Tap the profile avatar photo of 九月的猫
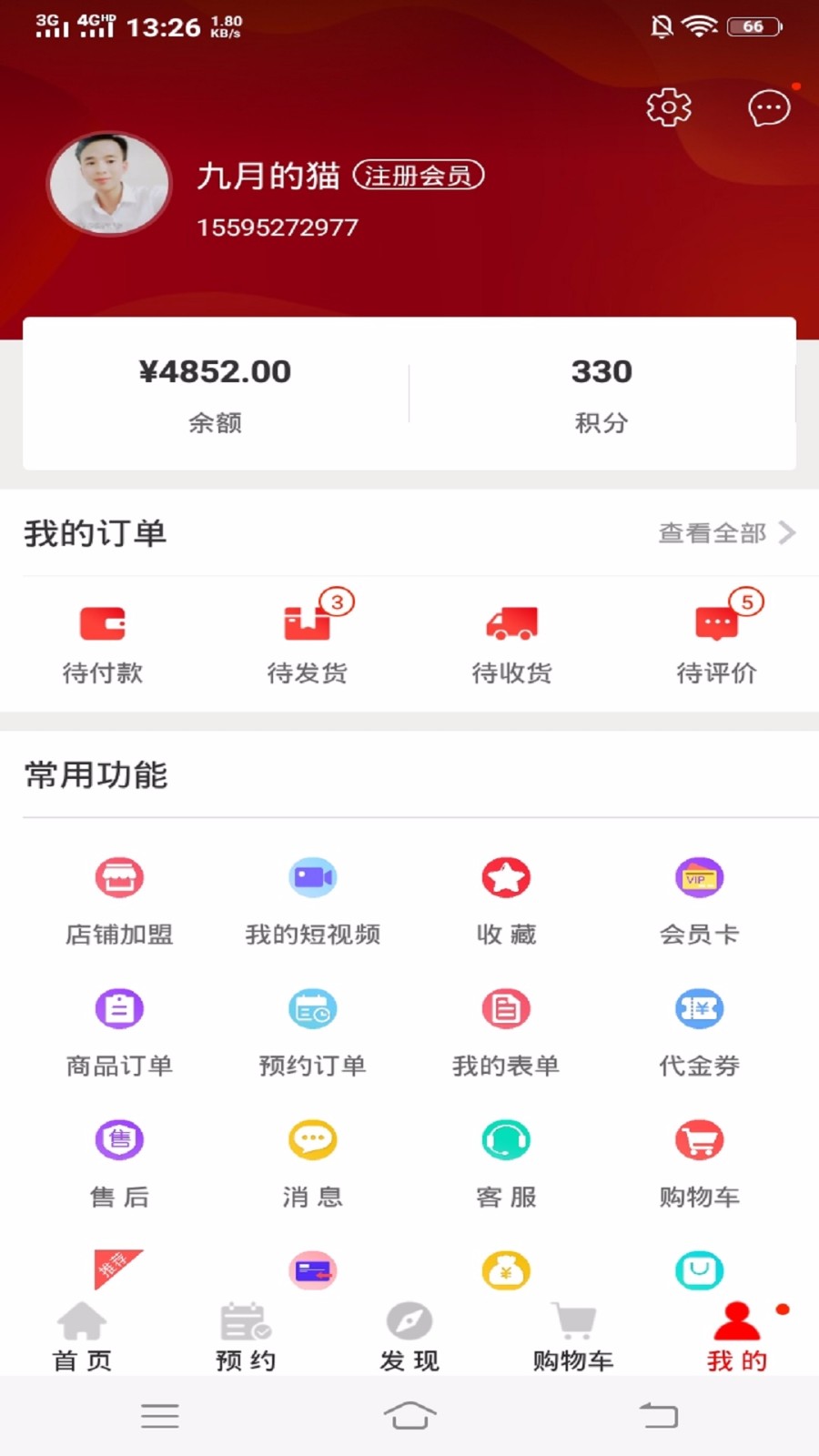The width and height of the screenshot is (819, 1456). tap(107, 183)
